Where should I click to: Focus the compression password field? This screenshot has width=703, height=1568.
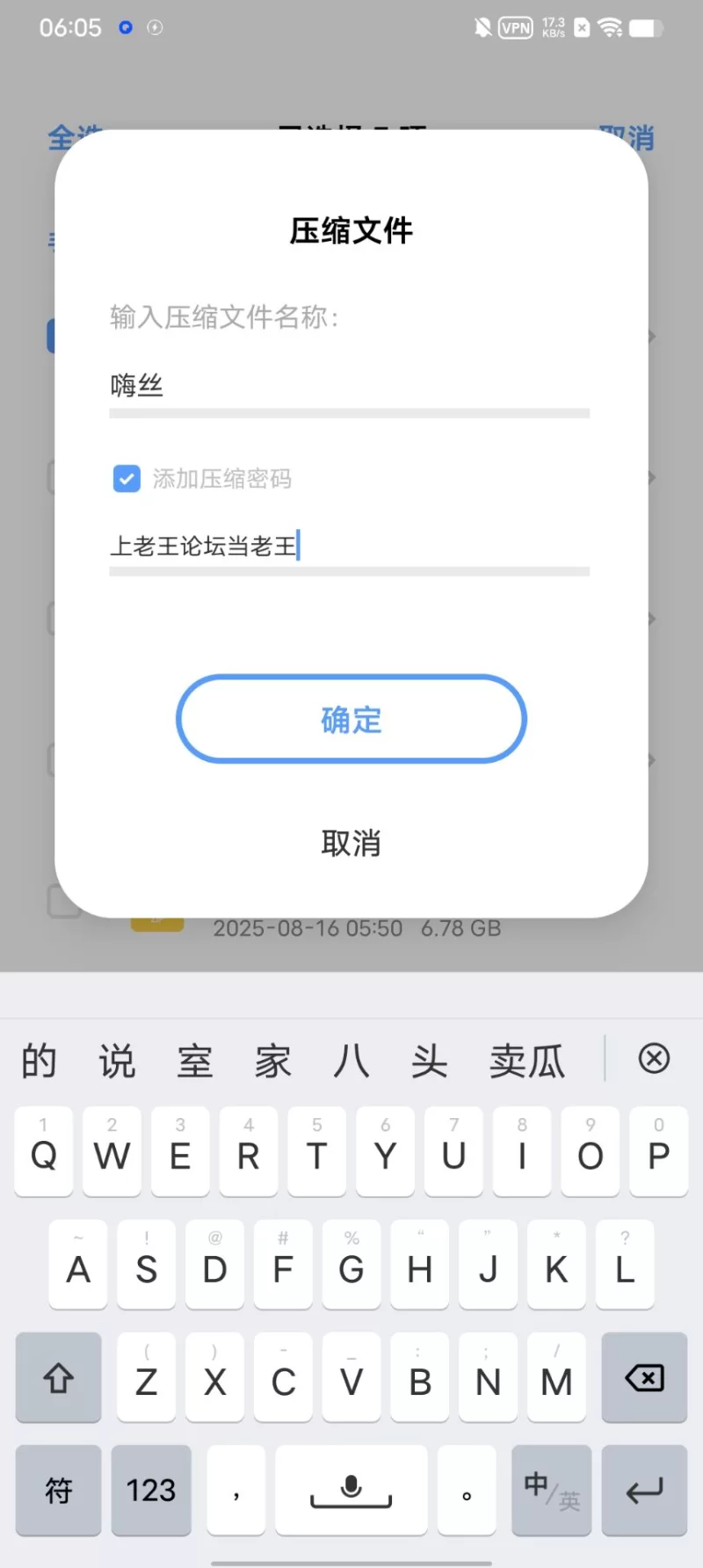[x=348, y=546]
